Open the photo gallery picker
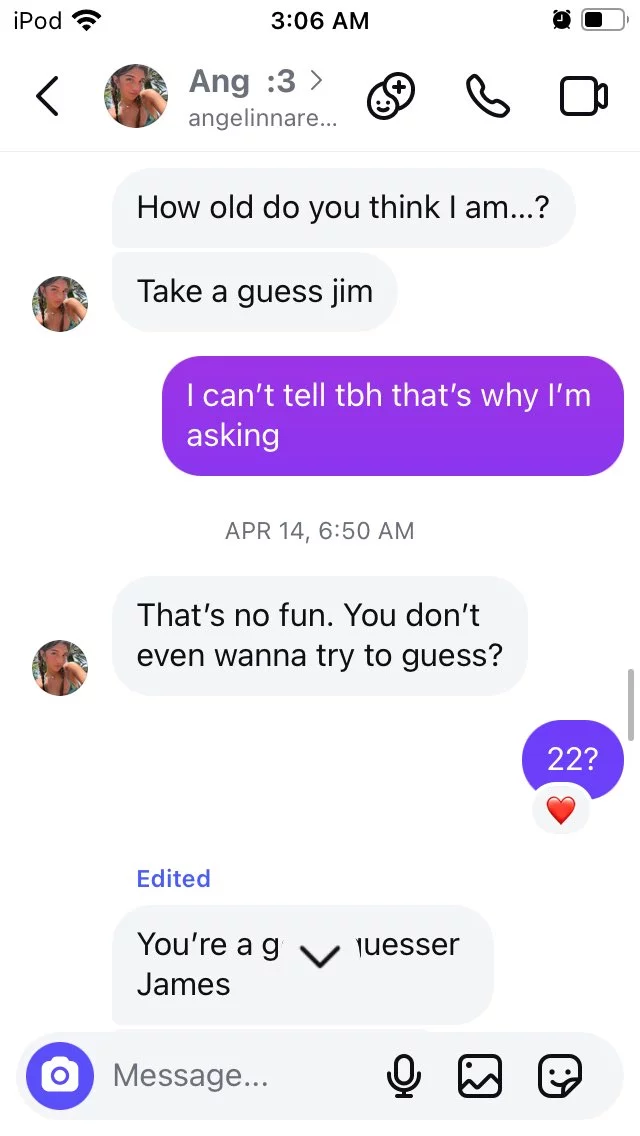Screen dimensions: 640x1136 click(480, 1076)
